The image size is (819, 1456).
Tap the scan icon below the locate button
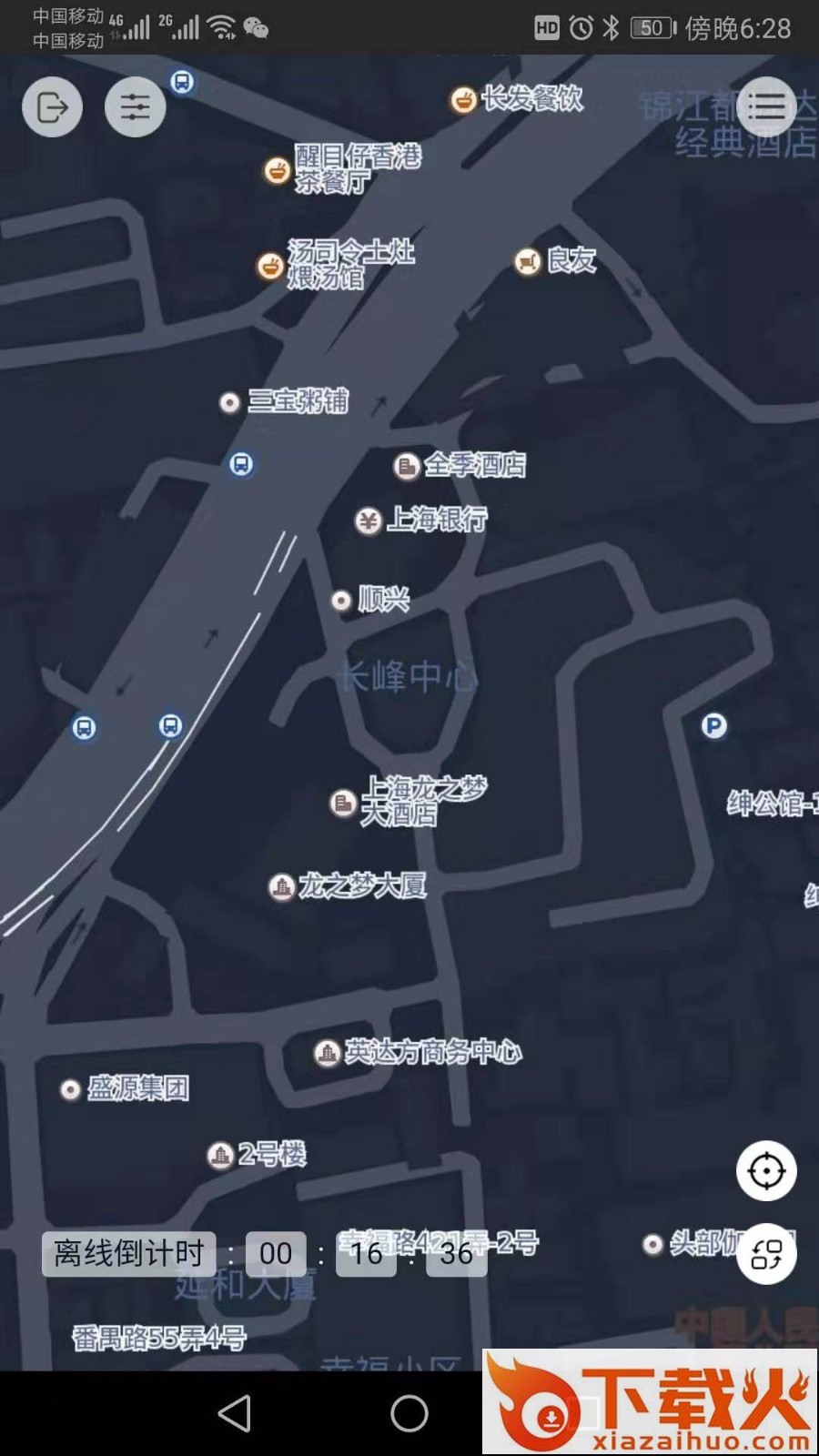(766, 1254)
